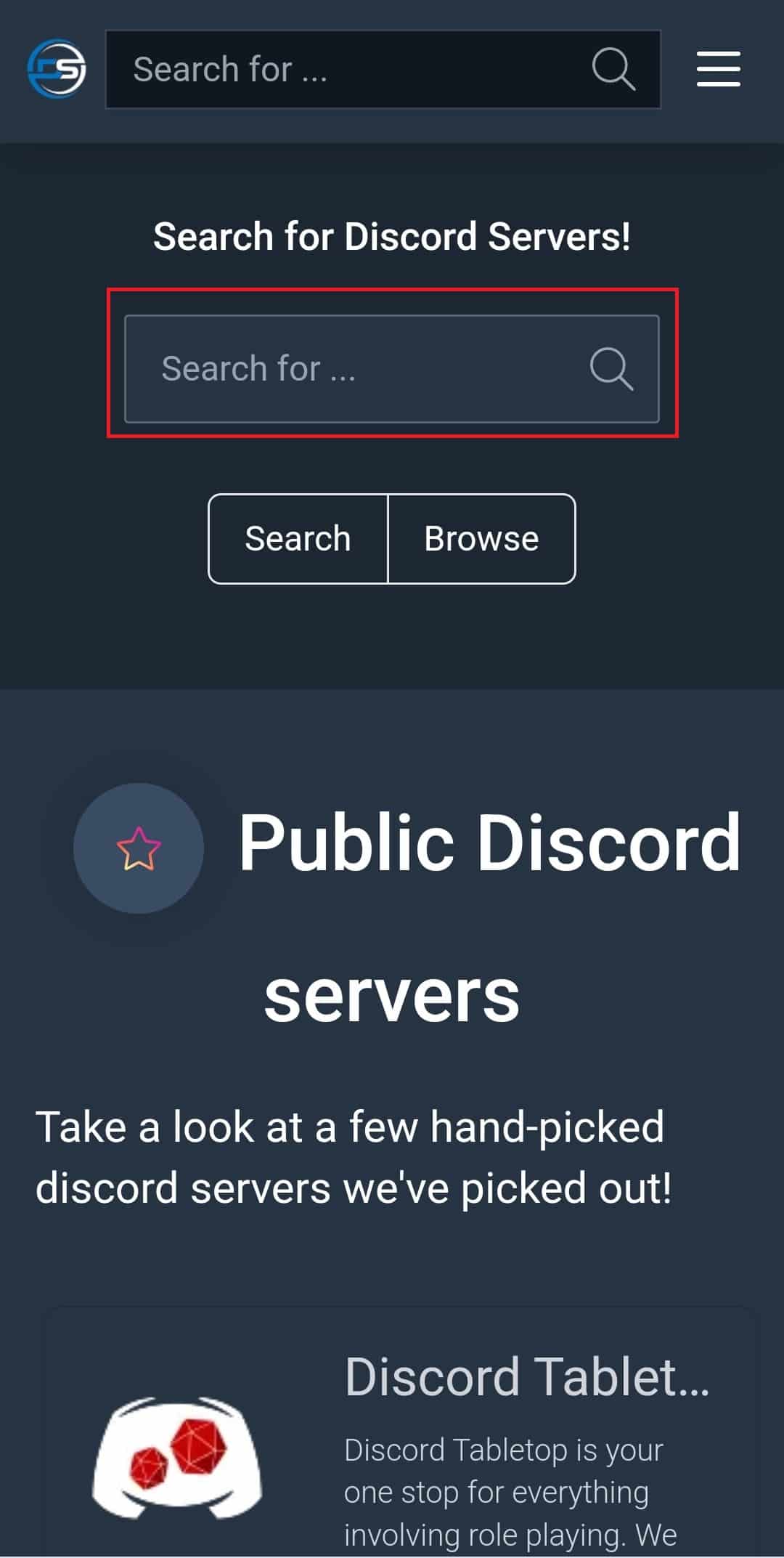The image size is (784, 1558).
Task: Tap the Browse half of the button pair
Action: tap(481, 538)
